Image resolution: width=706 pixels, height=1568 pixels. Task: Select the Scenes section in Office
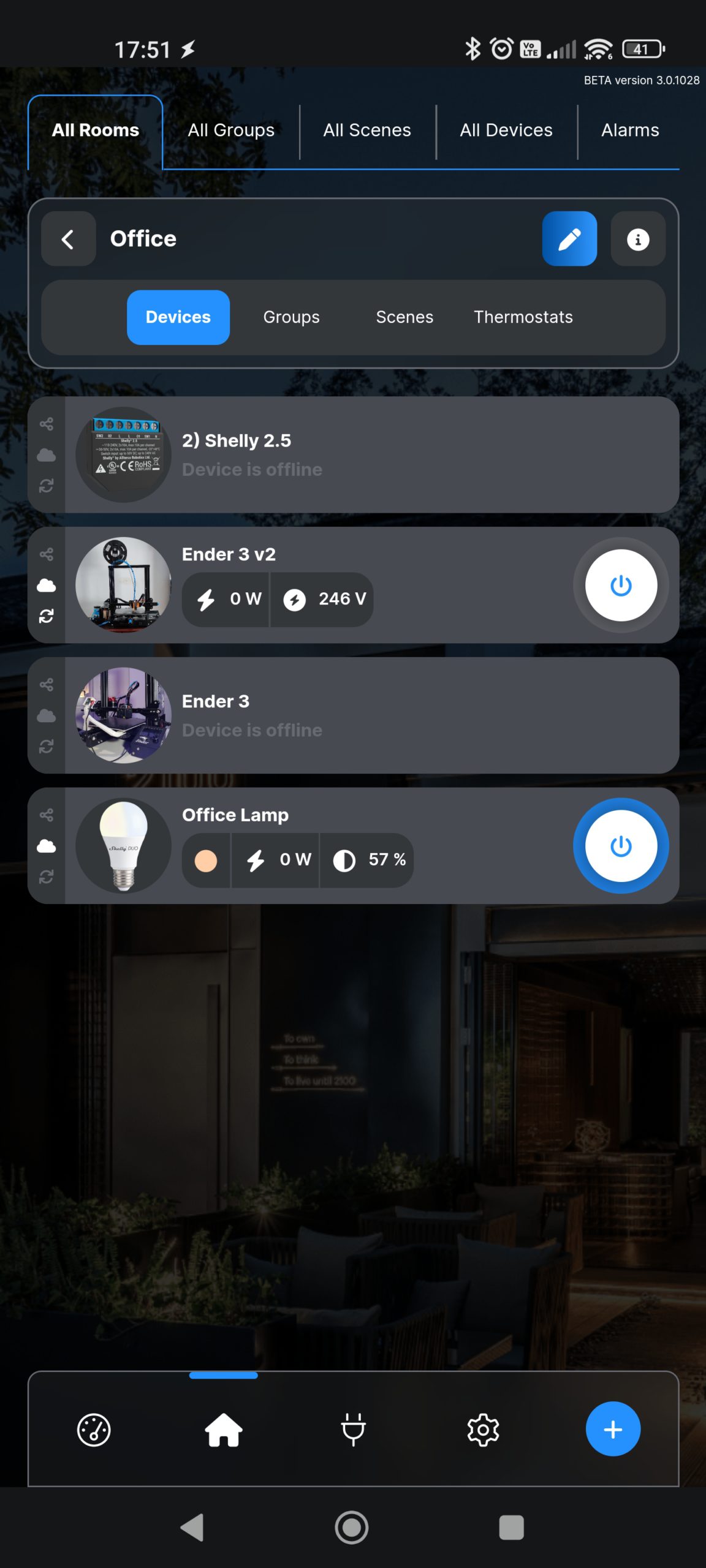pos(404,317)
